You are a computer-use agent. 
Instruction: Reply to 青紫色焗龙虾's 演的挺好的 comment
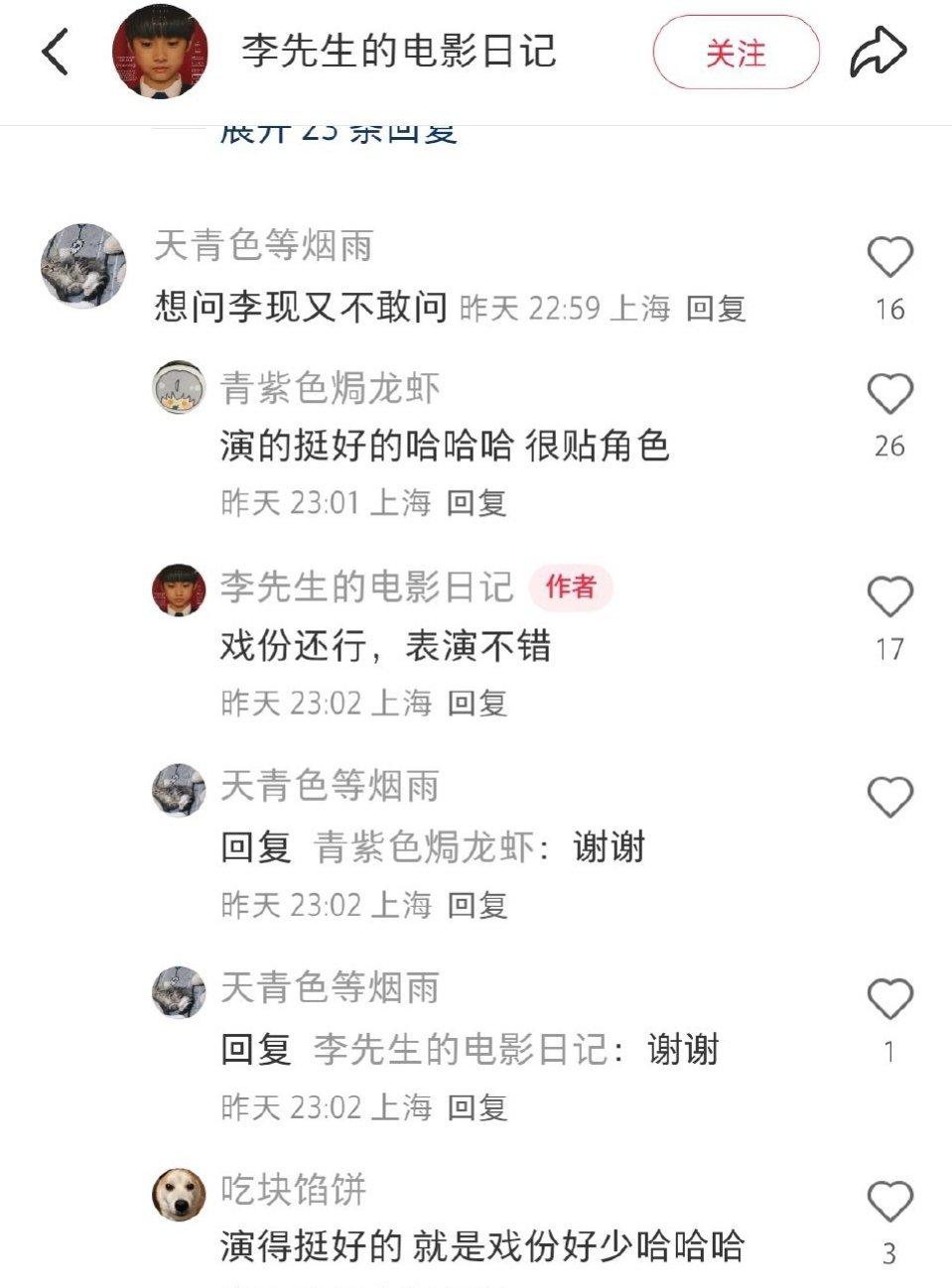pos(476,502)
